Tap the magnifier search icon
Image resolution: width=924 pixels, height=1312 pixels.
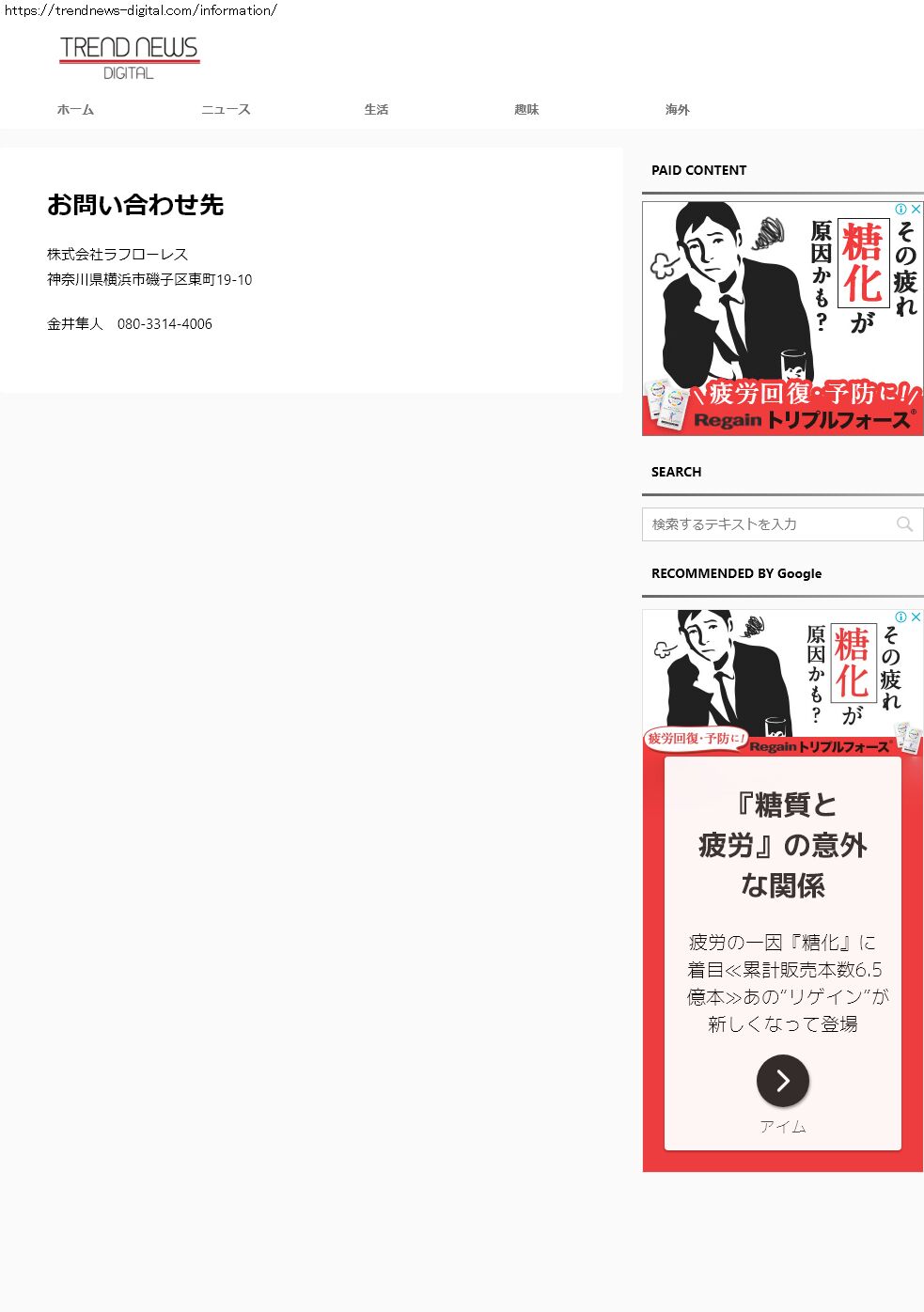pyautogui.click(x=904, y=524)
